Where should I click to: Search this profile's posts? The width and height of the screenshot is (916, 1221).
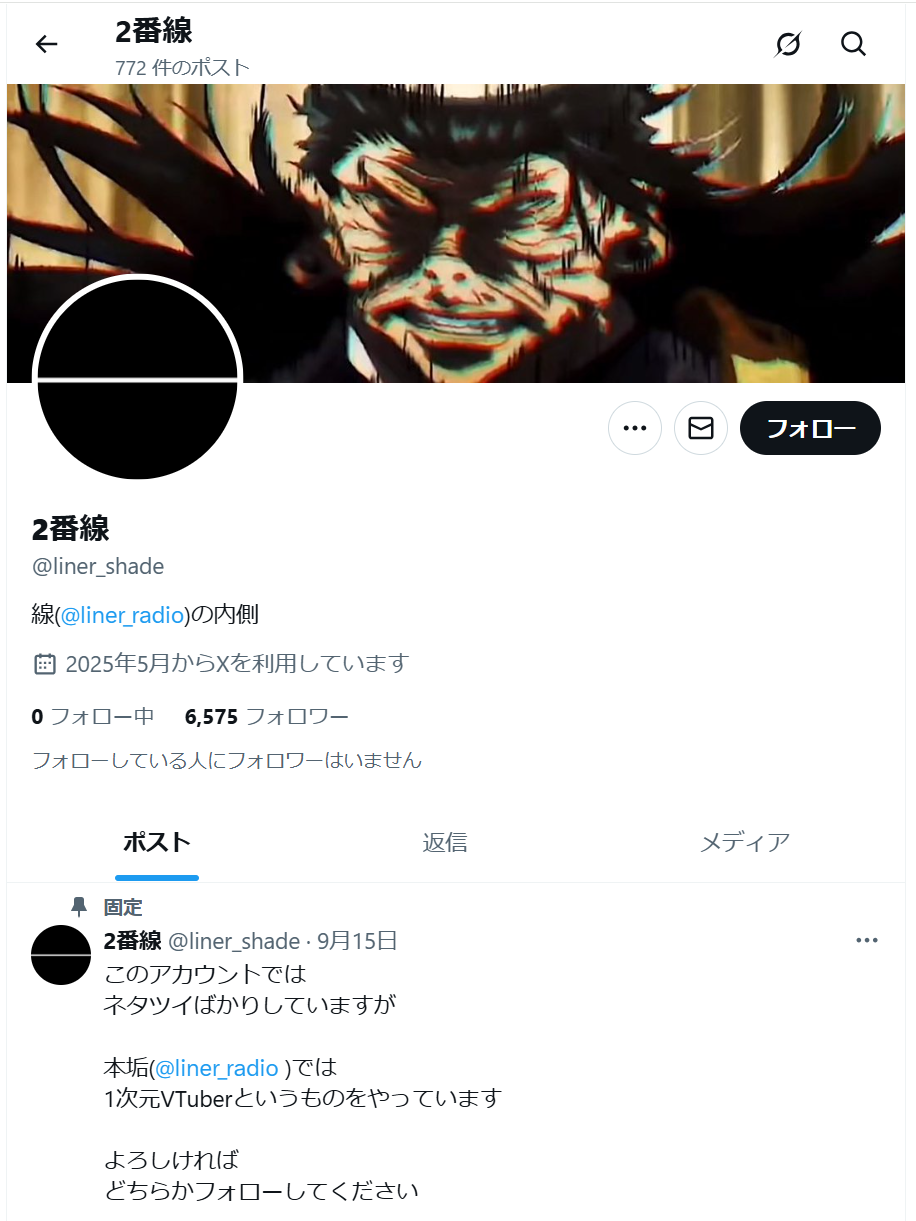pos(853,44)
